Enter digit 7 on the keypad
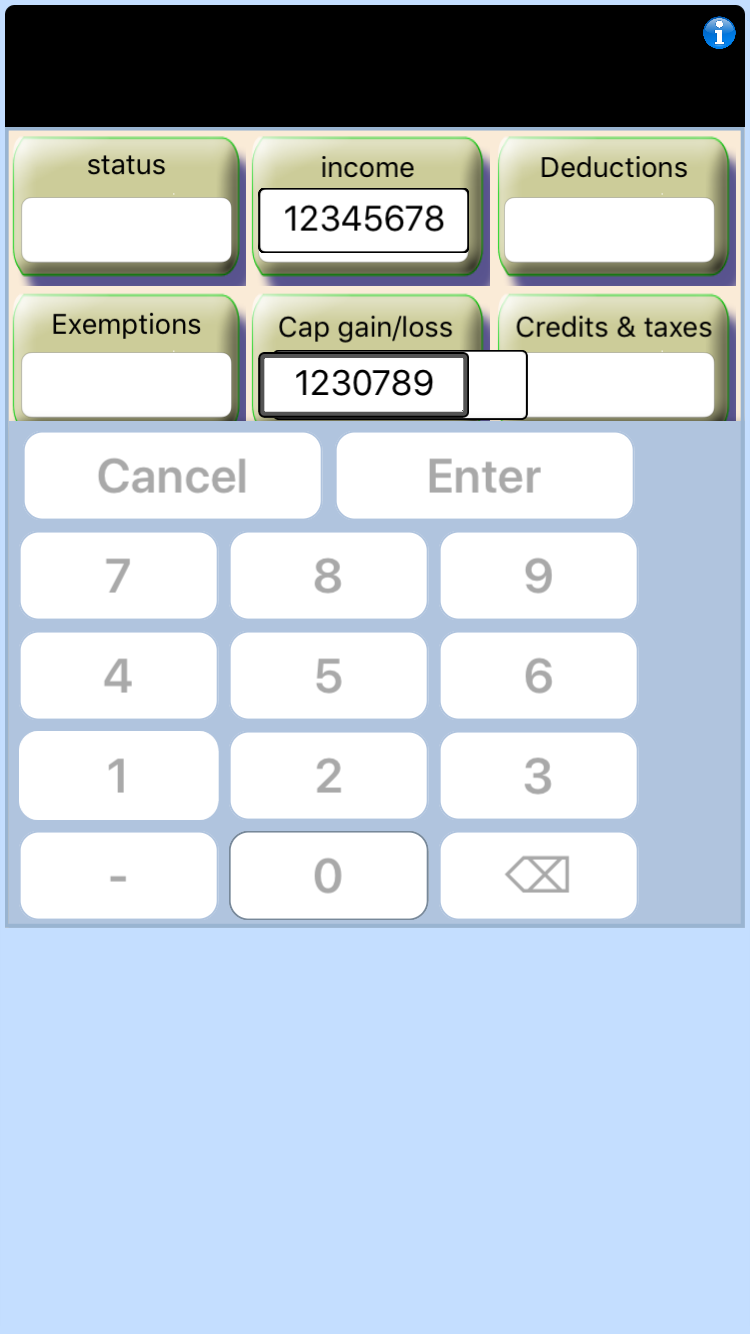This screenshot has height=1334, width=750. coord(118,576)
